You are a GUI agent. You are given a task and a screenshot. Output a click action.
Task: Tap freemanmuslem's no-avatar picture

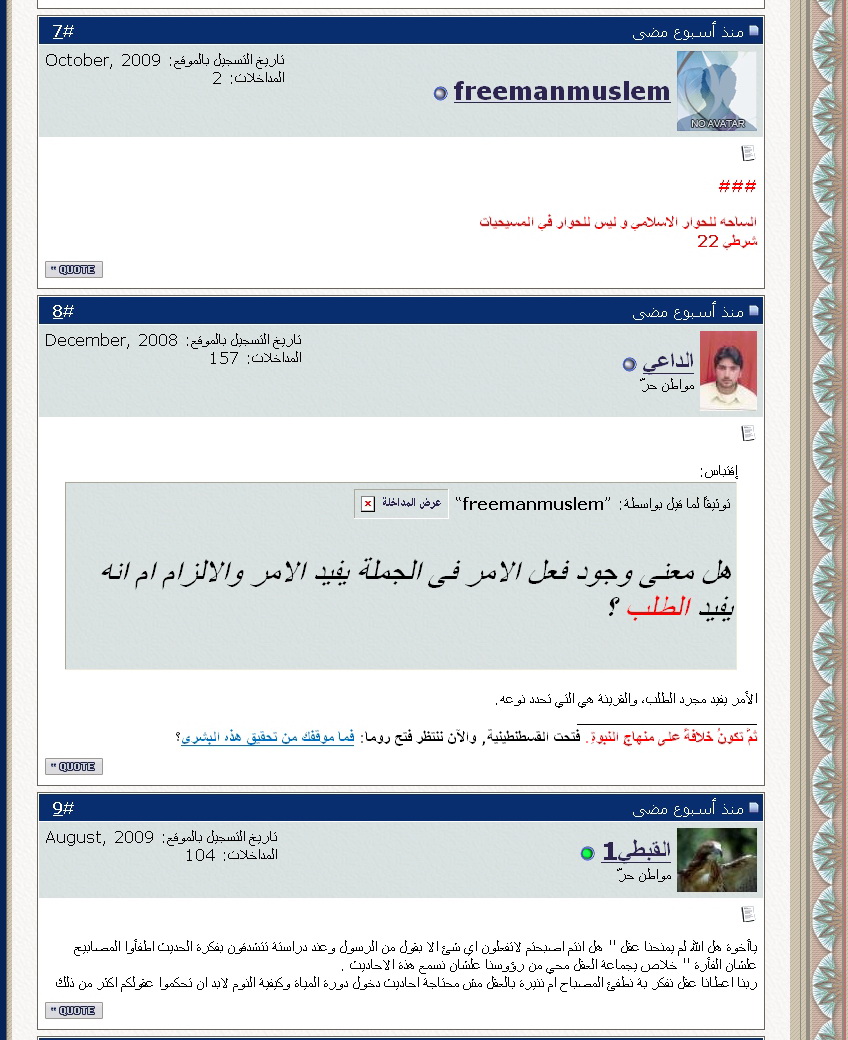point(717,91)
